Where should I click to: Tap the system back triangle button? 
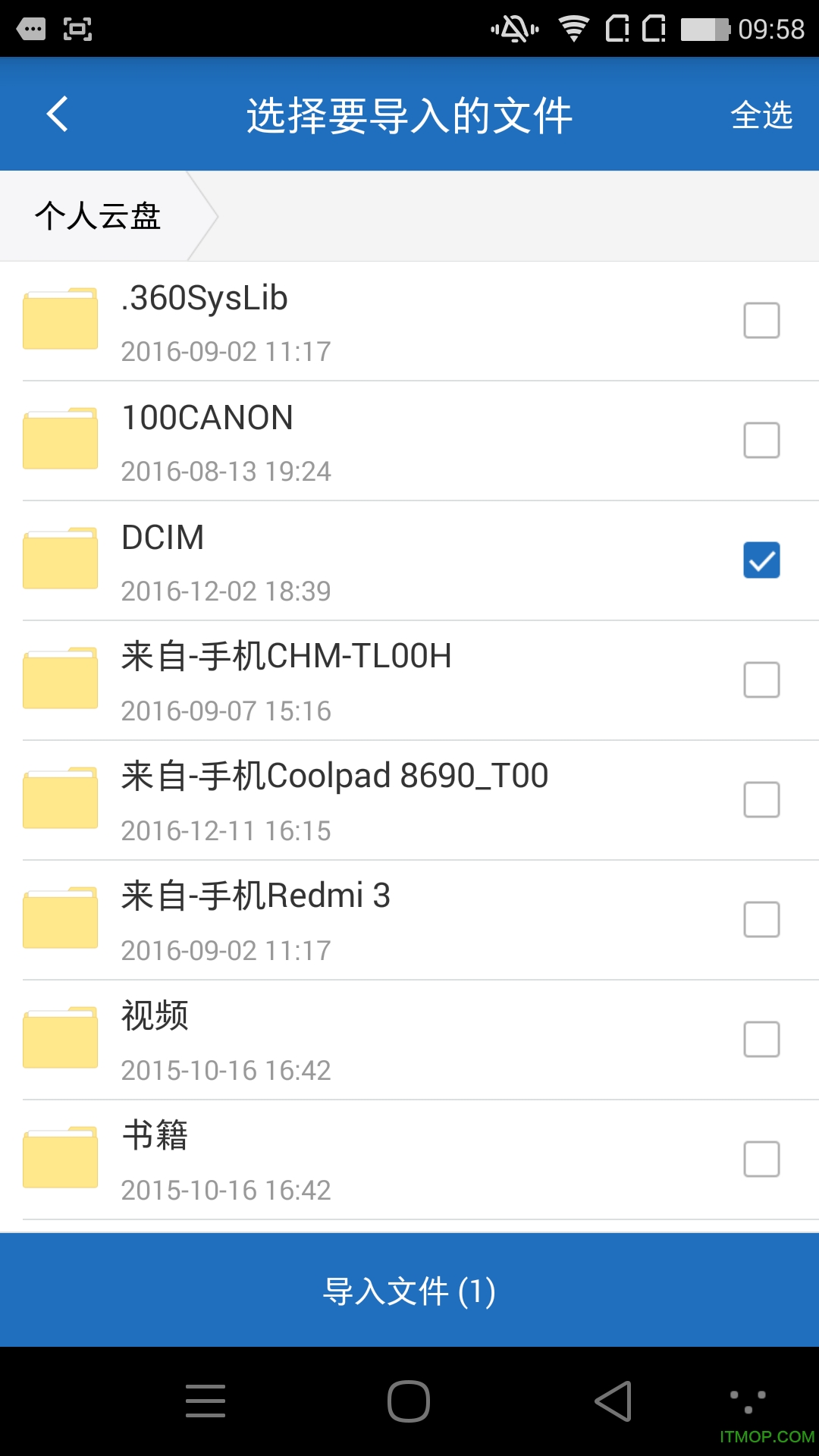613,1401
